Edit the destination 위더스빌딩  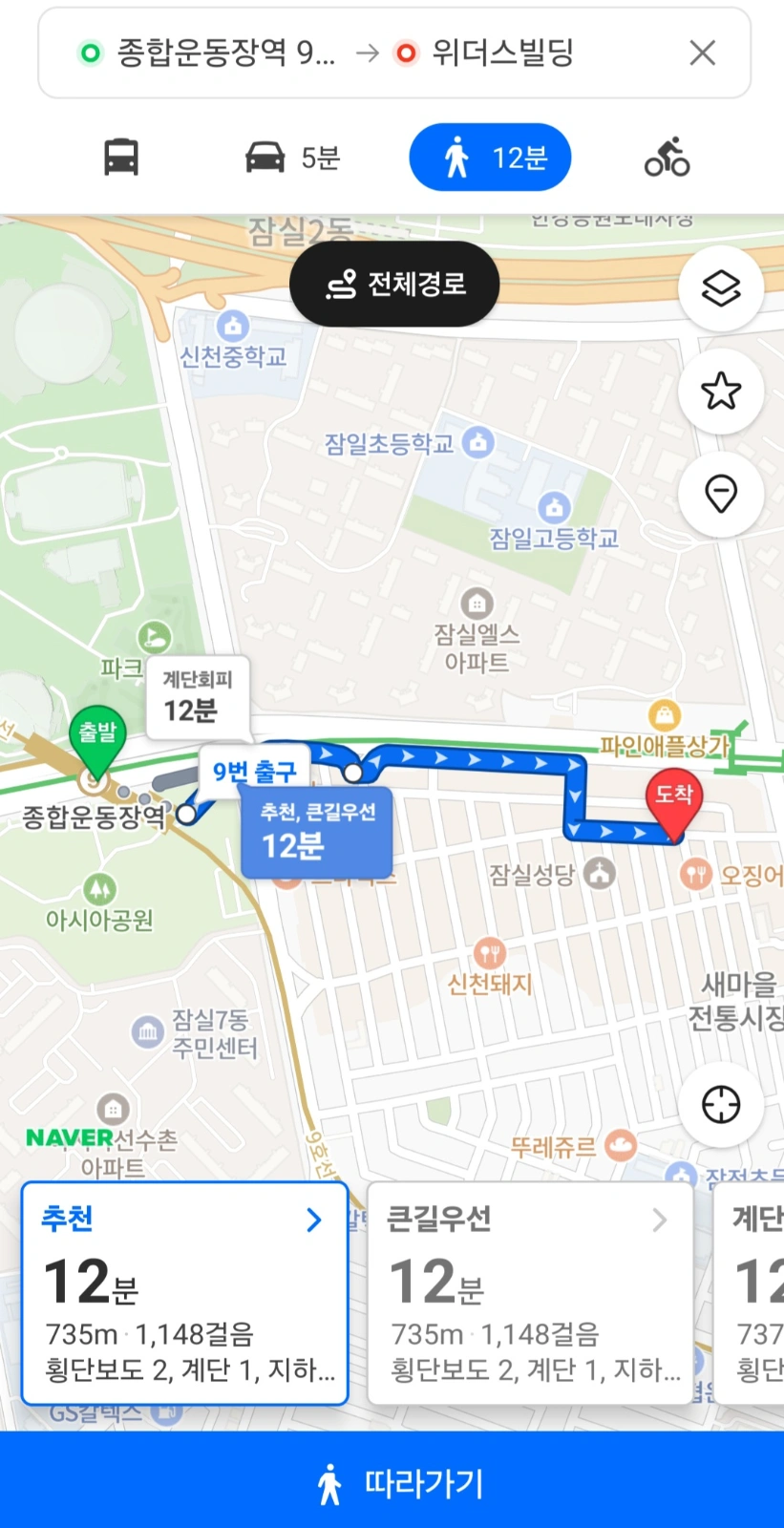485,53
